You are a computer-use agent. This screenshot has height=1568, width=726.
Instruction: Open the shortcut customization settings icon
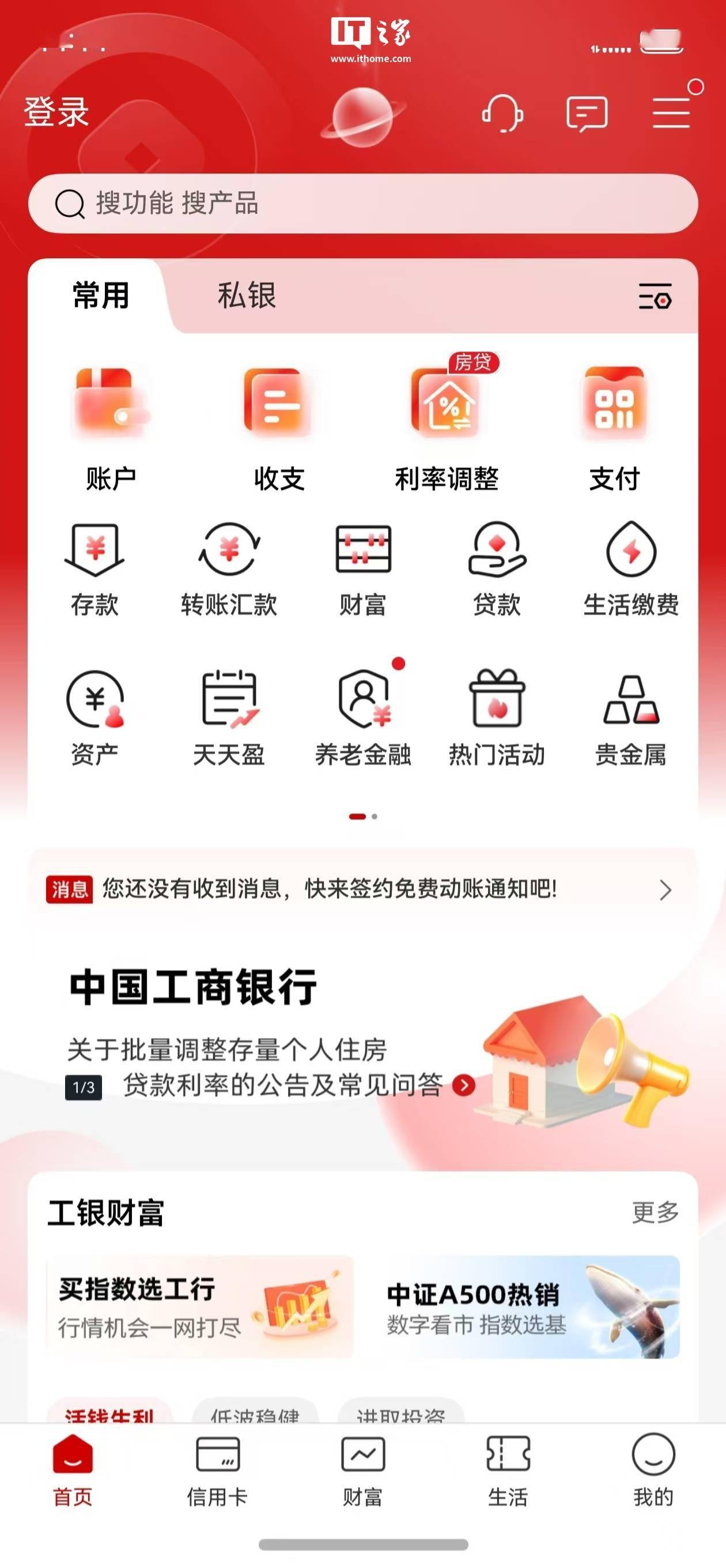coord(655,296)
